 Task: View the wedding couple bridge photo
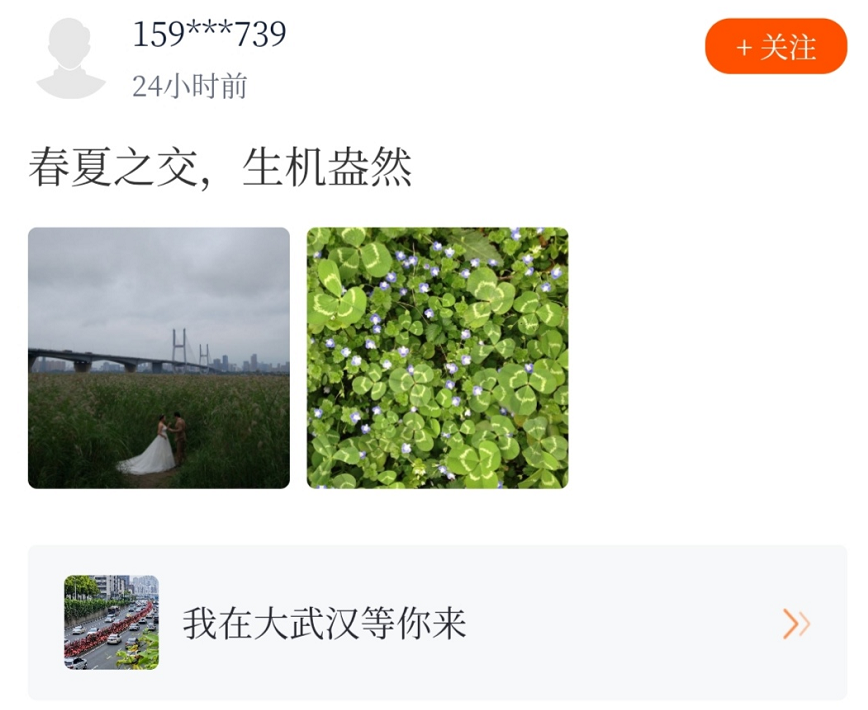point(159,358)
